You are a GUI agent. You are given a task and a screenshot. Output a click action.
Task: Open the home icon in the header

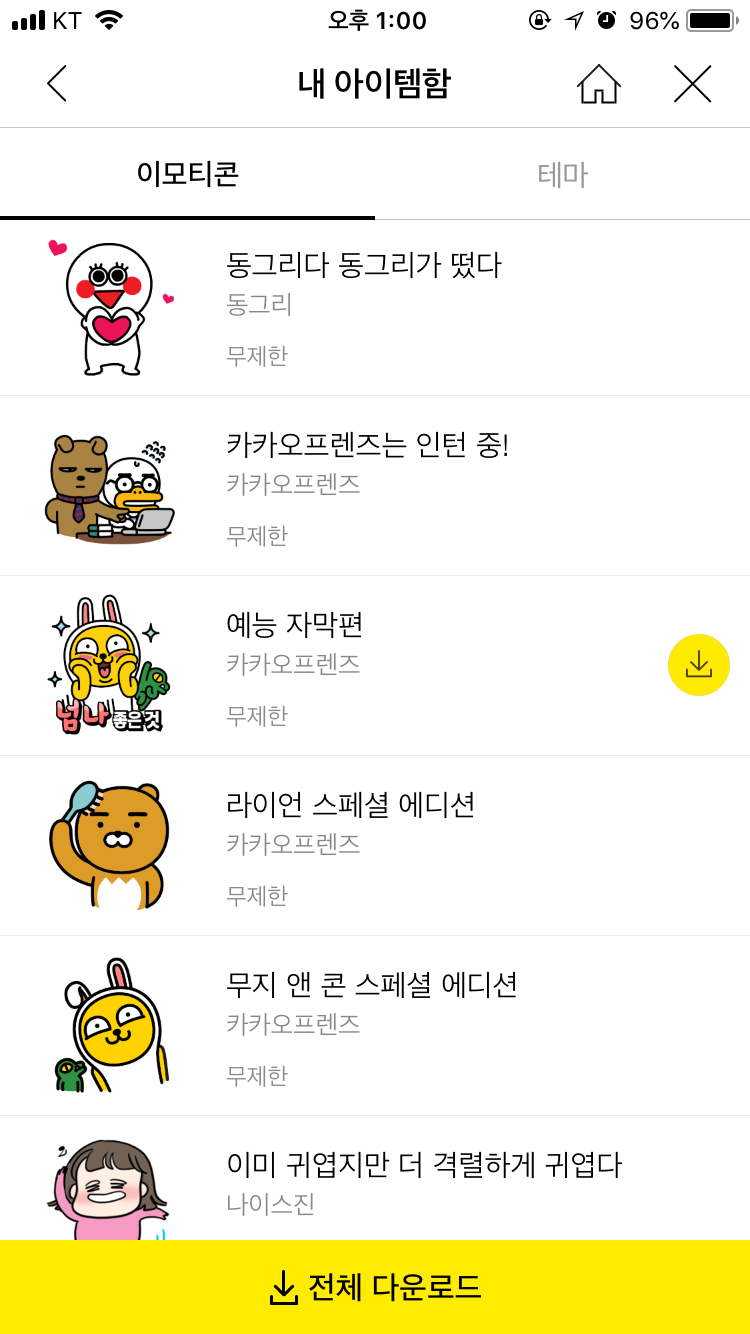pos(599,84)
